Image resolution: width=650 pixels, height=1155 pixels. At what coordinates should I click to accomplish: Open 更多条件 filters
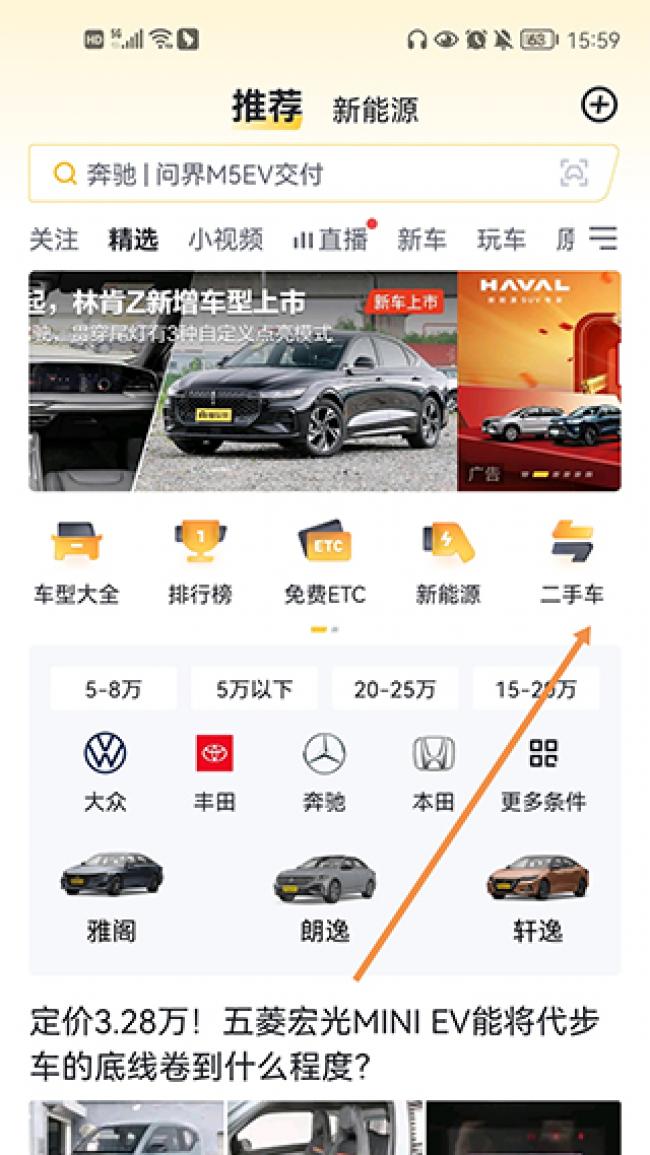543,770
